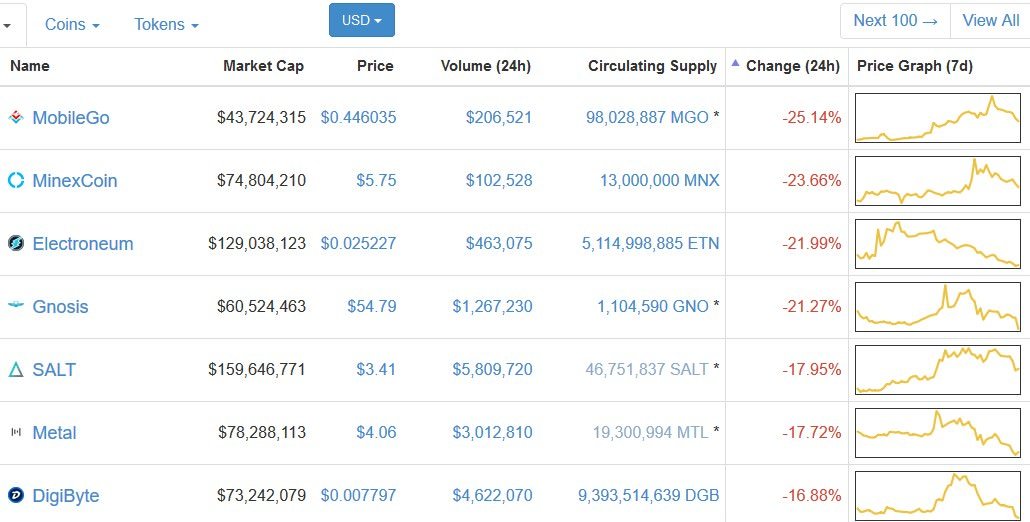Screen dimensions: 1030x522
Task: Sort by Change (24h) column
Action: coord(793,66)
